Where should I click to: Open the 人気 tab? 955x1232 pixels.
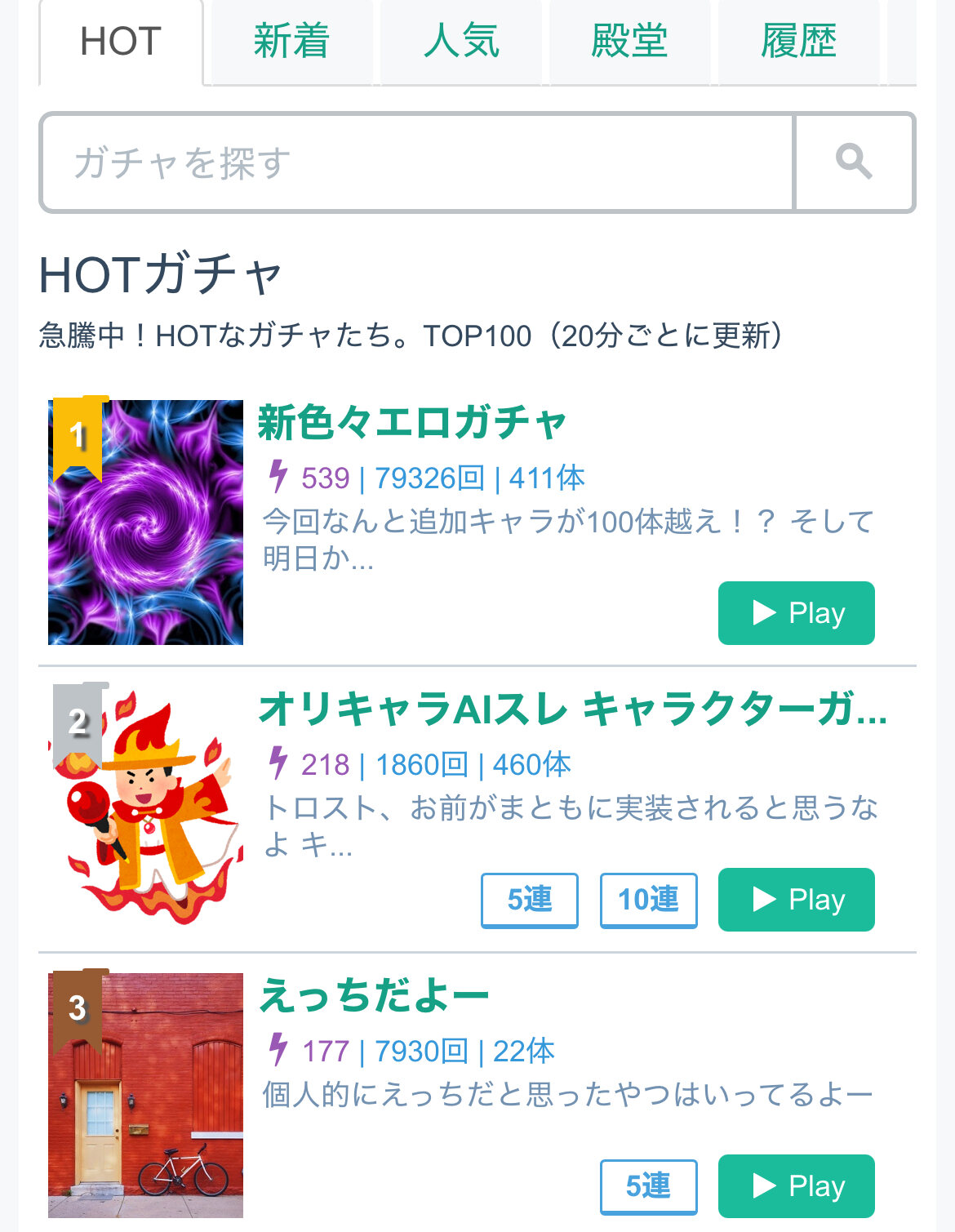[461, 42]
